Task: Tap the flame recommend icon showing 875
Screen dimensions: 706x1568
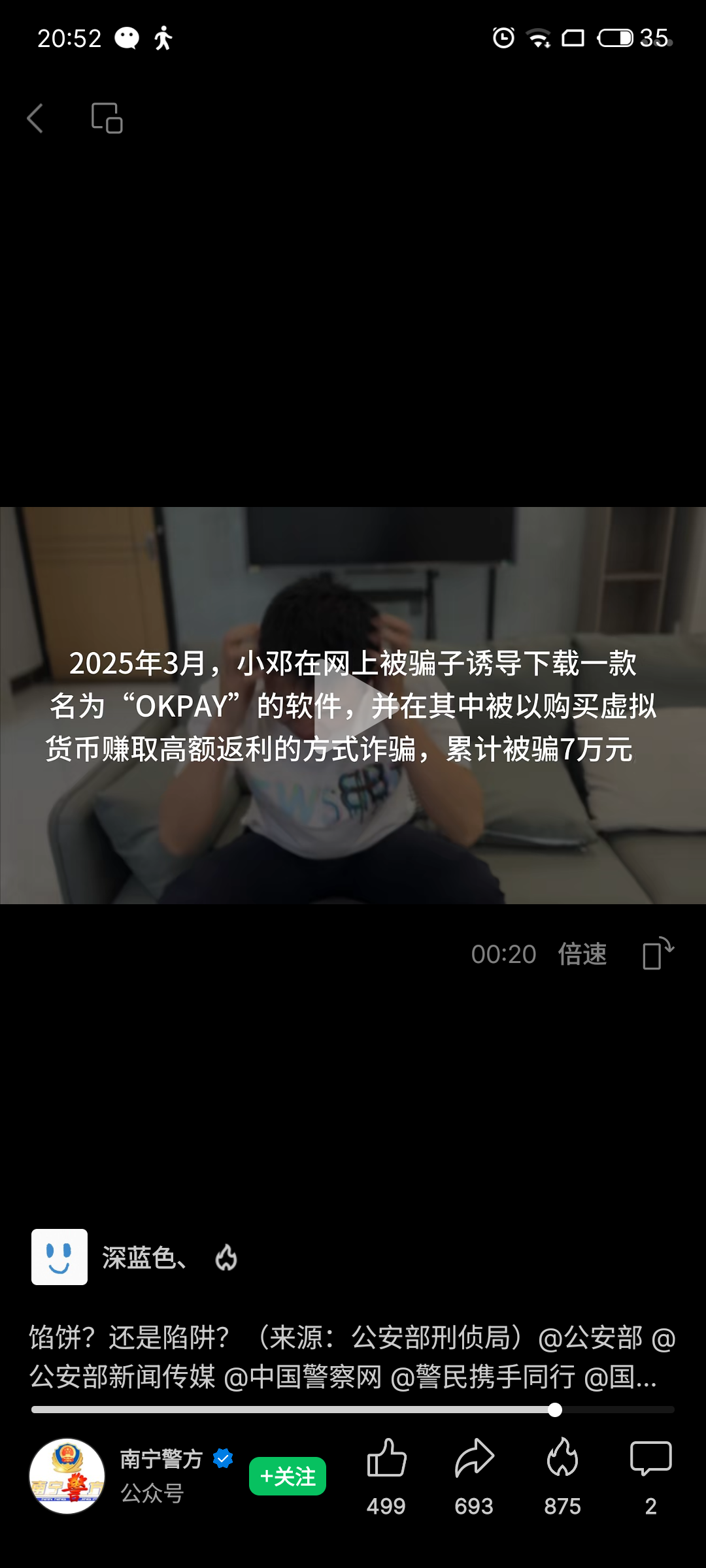Action: click(x=562, y=1459)
